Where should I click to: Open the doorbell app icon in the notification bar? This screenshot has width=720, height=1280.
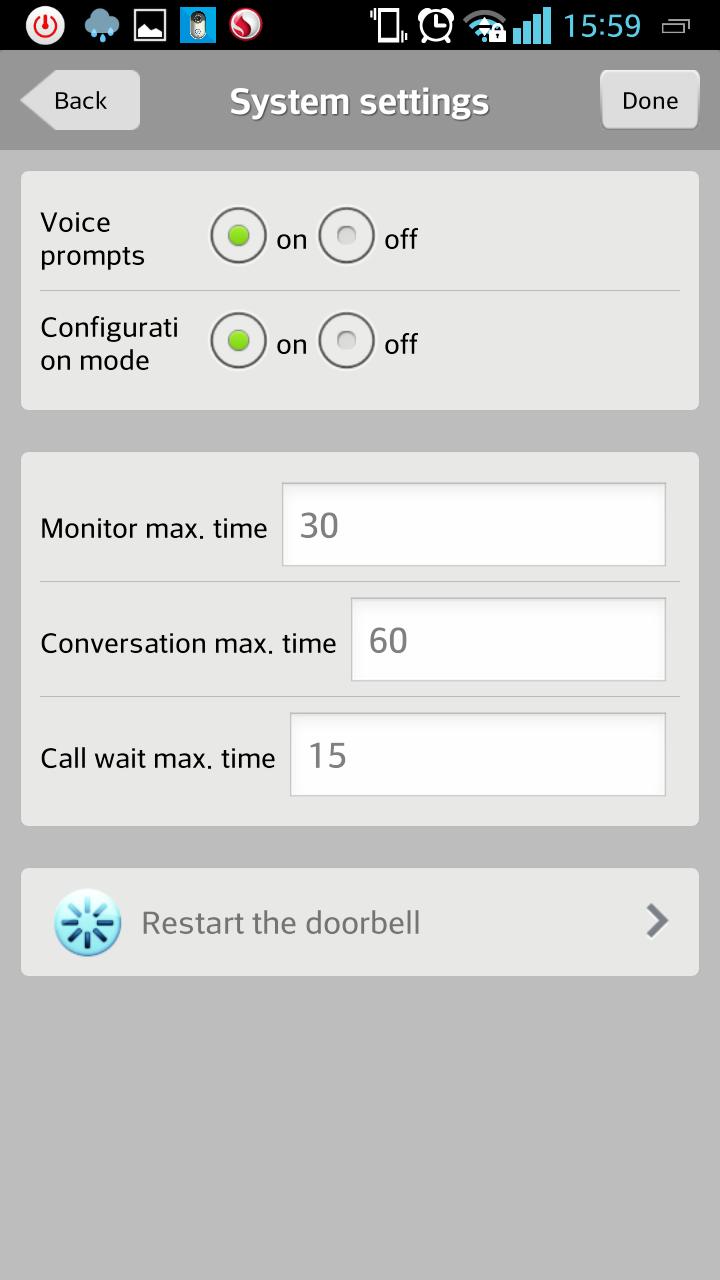tap(195, 24)
